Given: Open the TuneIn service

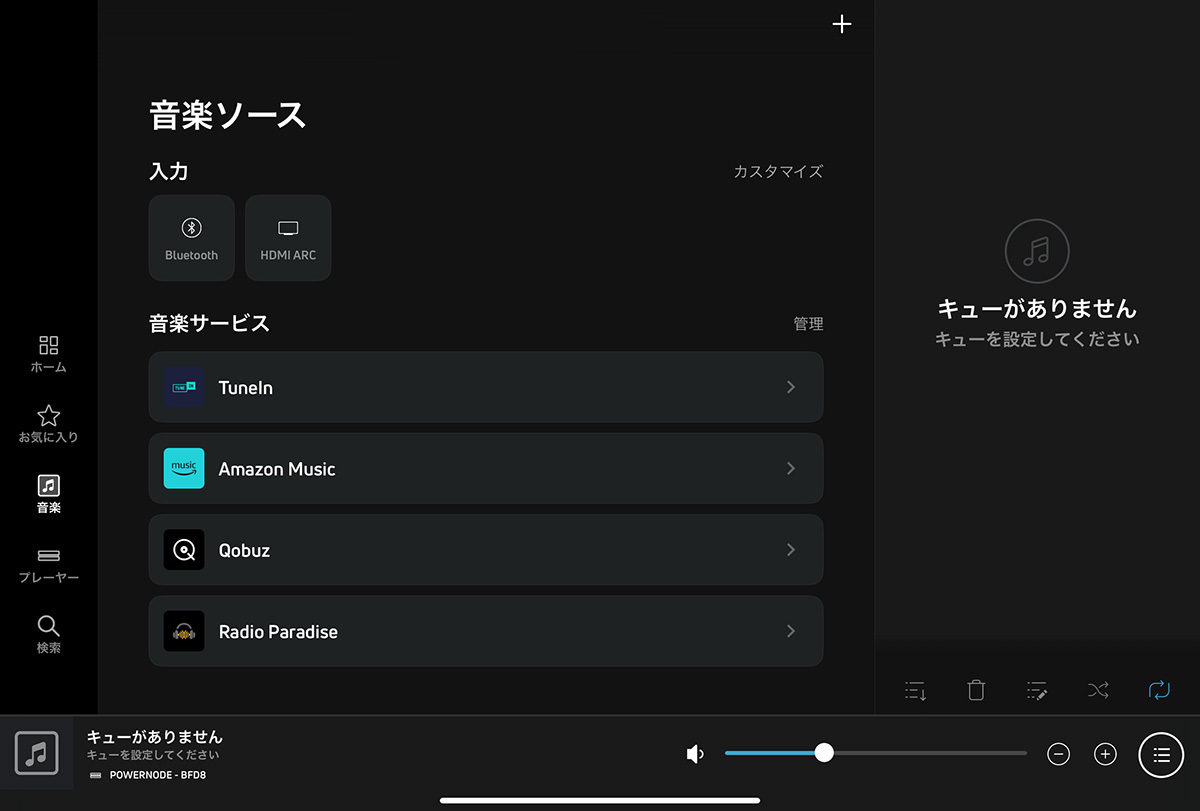Looking at the screenshot, I should [486, 387].
